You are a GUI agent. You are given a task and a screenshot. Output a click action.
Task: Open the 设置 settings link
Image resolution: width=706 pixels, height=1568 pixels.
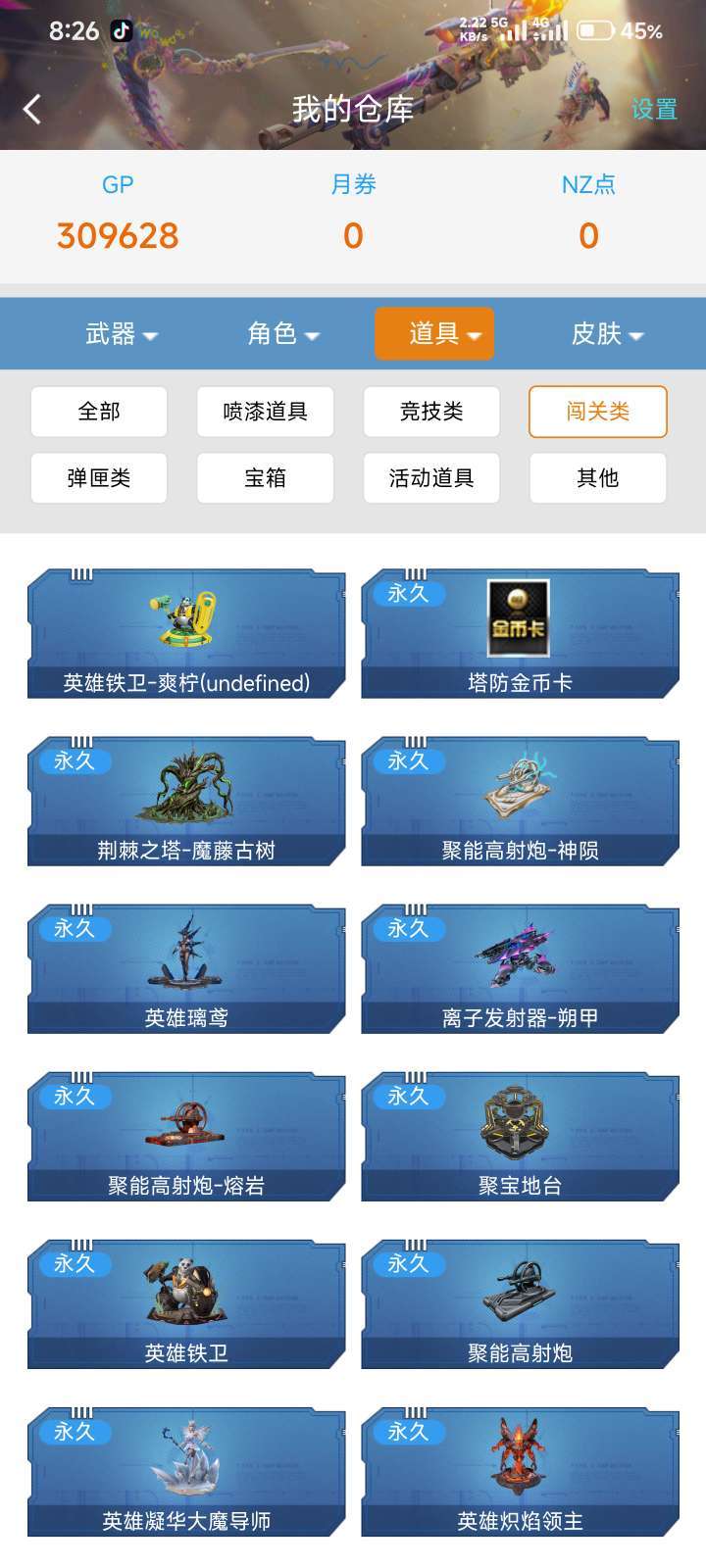(x=655, y=110)
